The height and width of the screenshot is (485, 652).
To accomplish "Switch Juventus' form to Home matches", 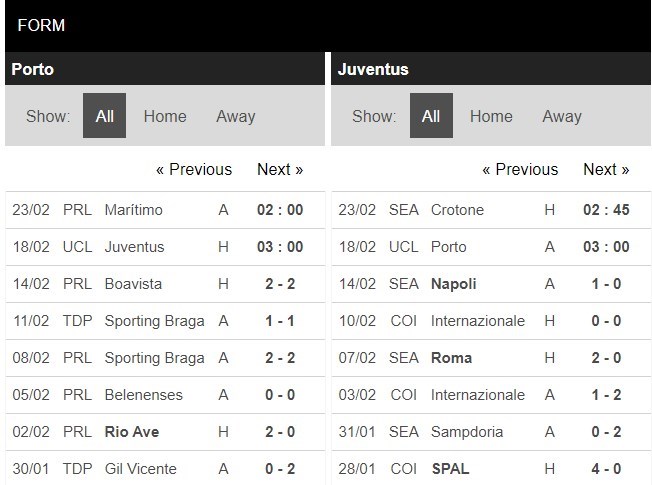I will [x=491, y=116].
